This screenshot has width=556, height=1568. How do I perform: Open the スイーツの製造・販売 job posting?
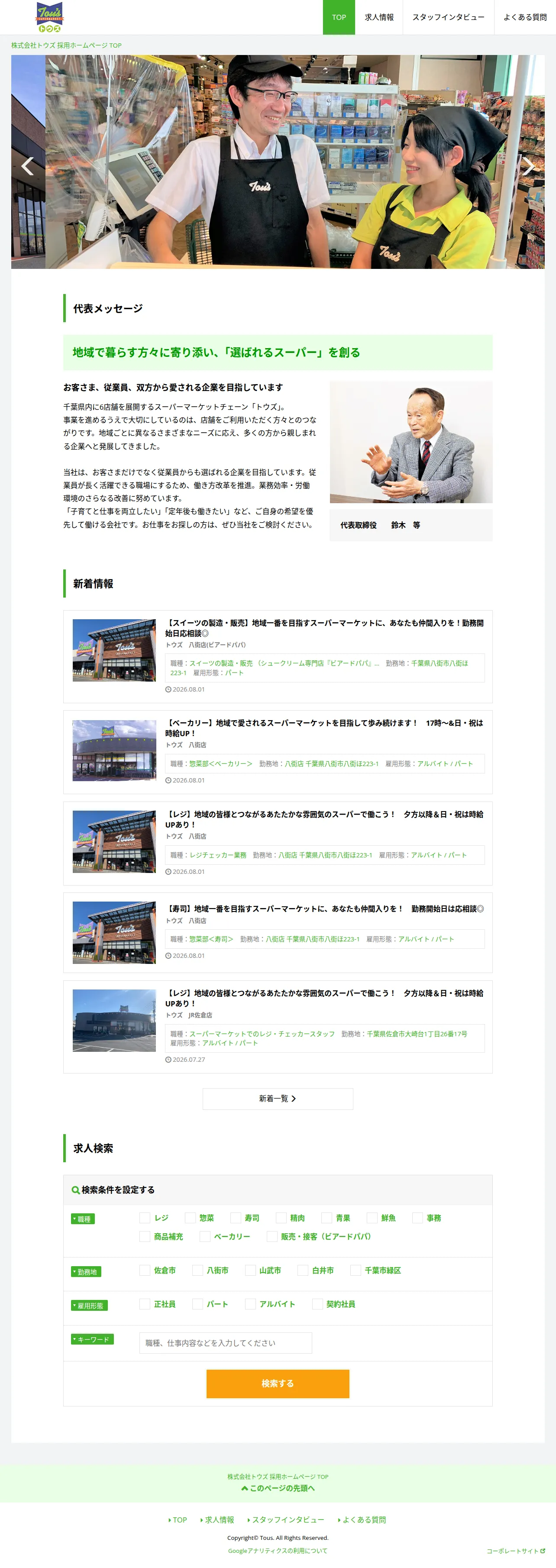(x=278, y=656)
